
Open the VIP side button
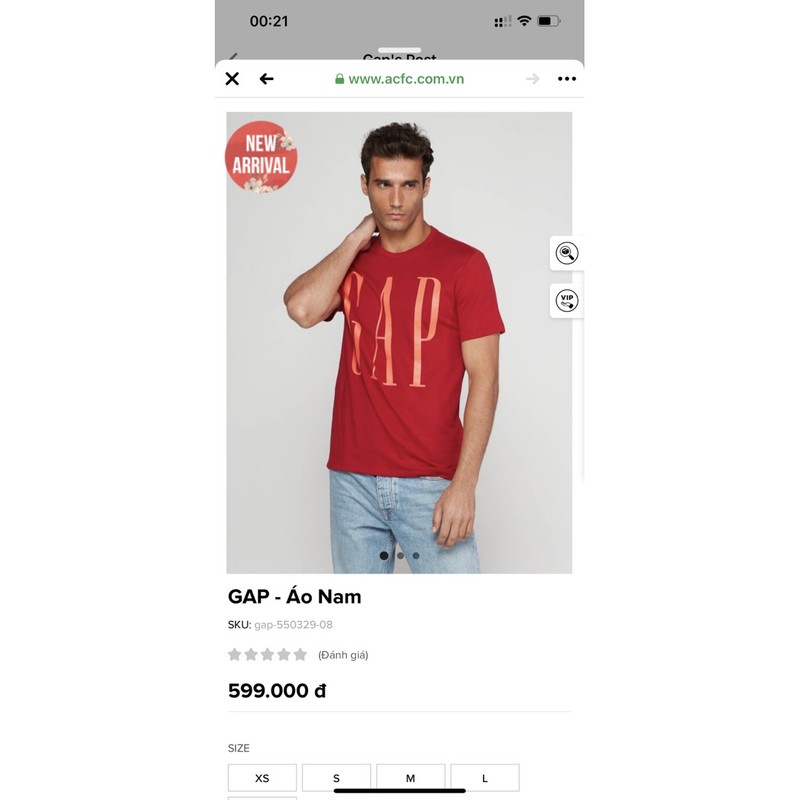[x=567, y=300]
